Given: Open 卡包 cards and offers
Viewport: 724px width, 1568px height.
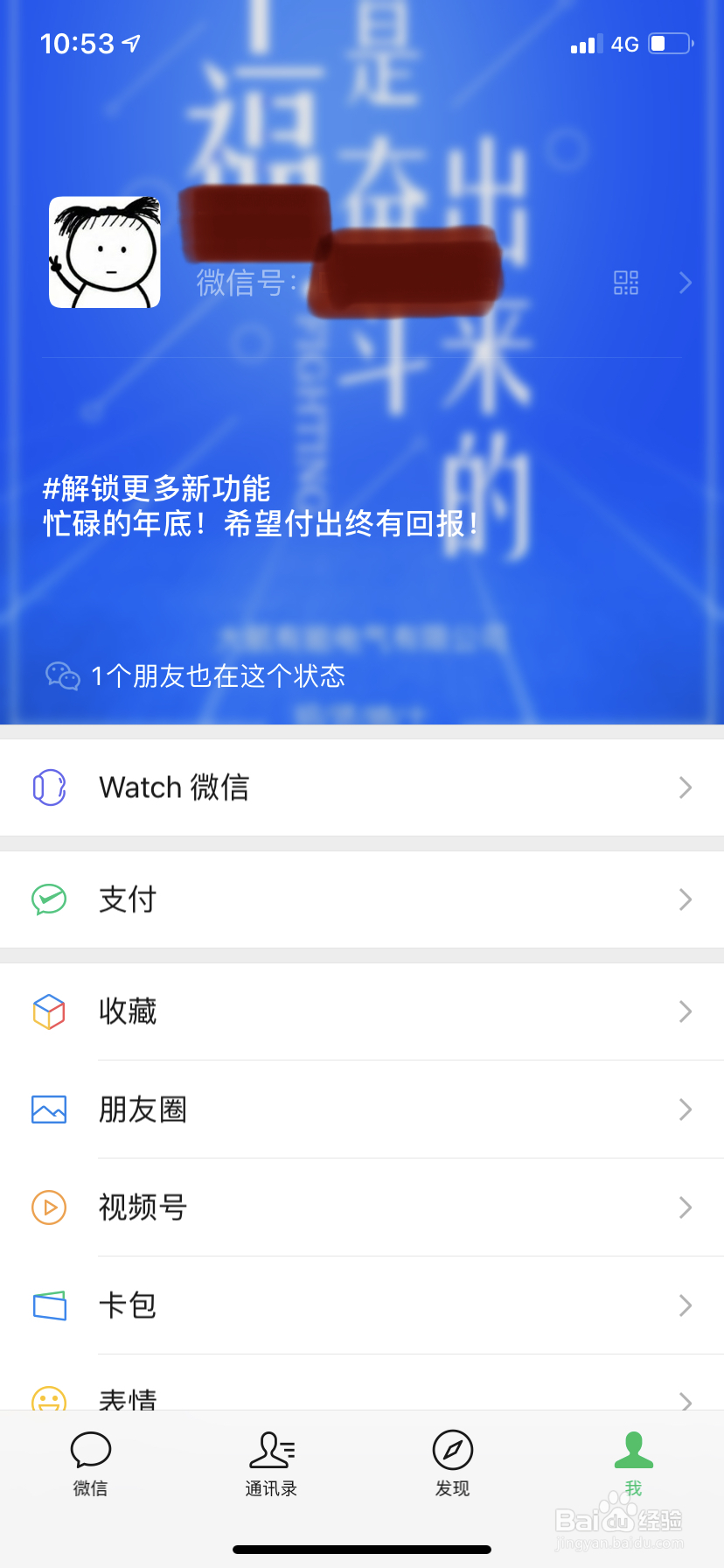Looking at the screenshot, I should (362, 1305).
